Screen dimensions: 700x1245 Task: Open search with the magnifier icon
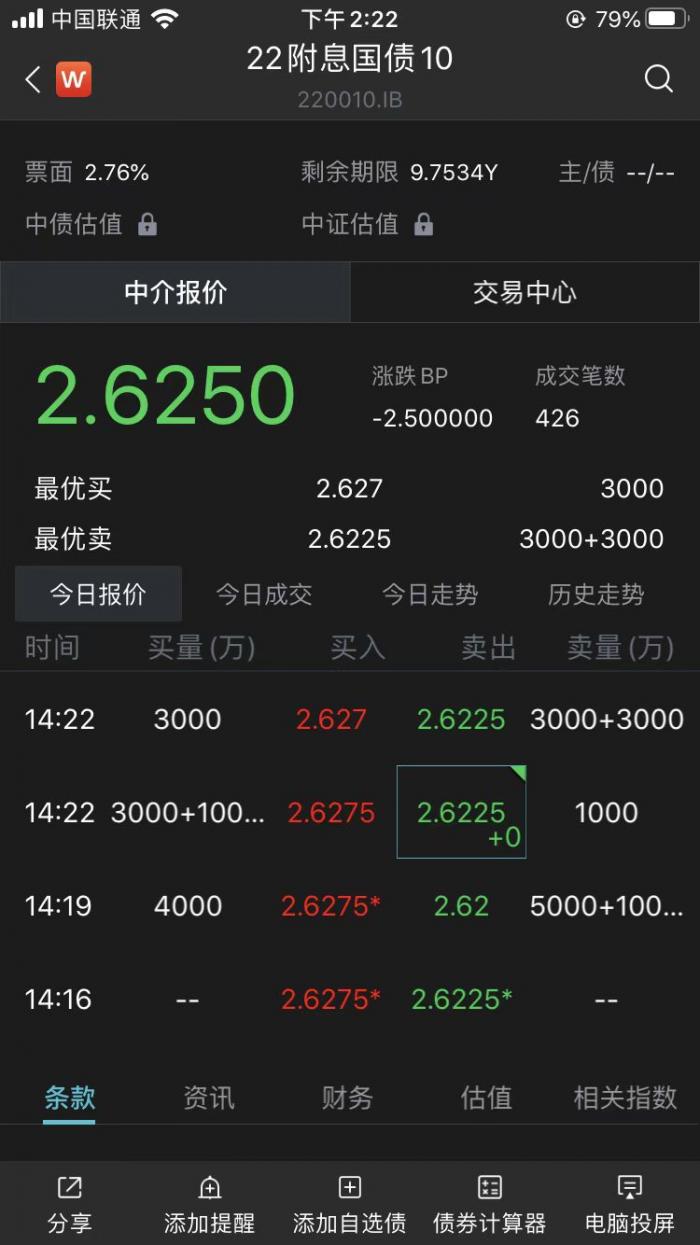(x=658, y=79)
